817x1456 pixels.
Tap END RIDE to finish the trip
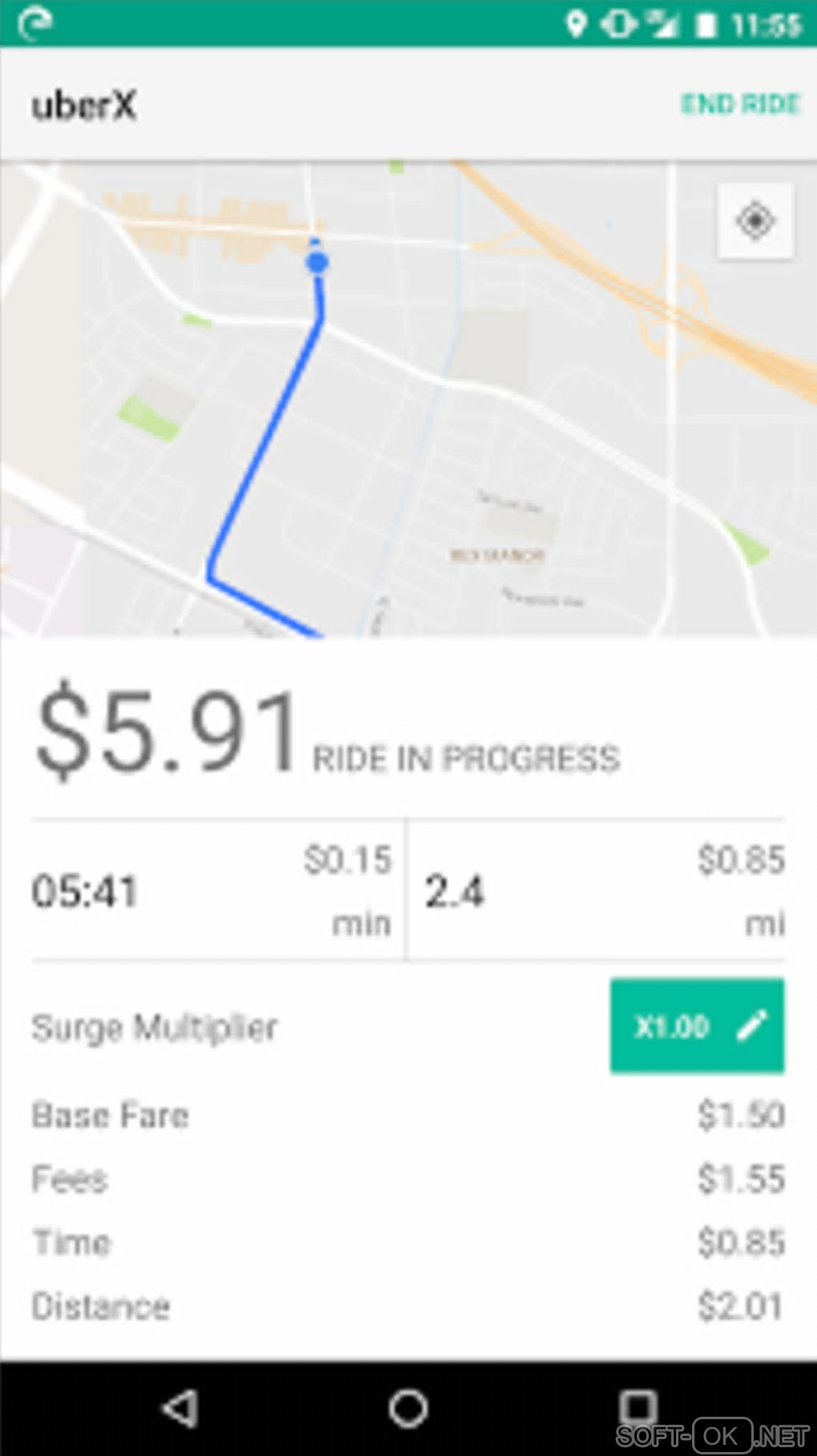pyautogui.click(x=740, y=104)
